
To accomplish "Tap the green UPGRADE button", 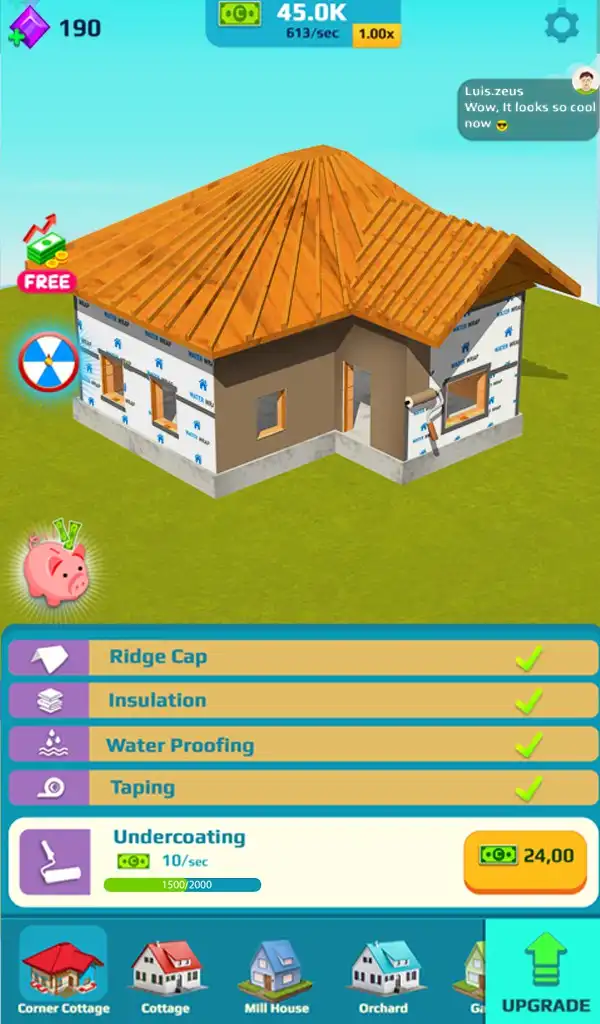I will pyautogui.click(x=545, y=972).
